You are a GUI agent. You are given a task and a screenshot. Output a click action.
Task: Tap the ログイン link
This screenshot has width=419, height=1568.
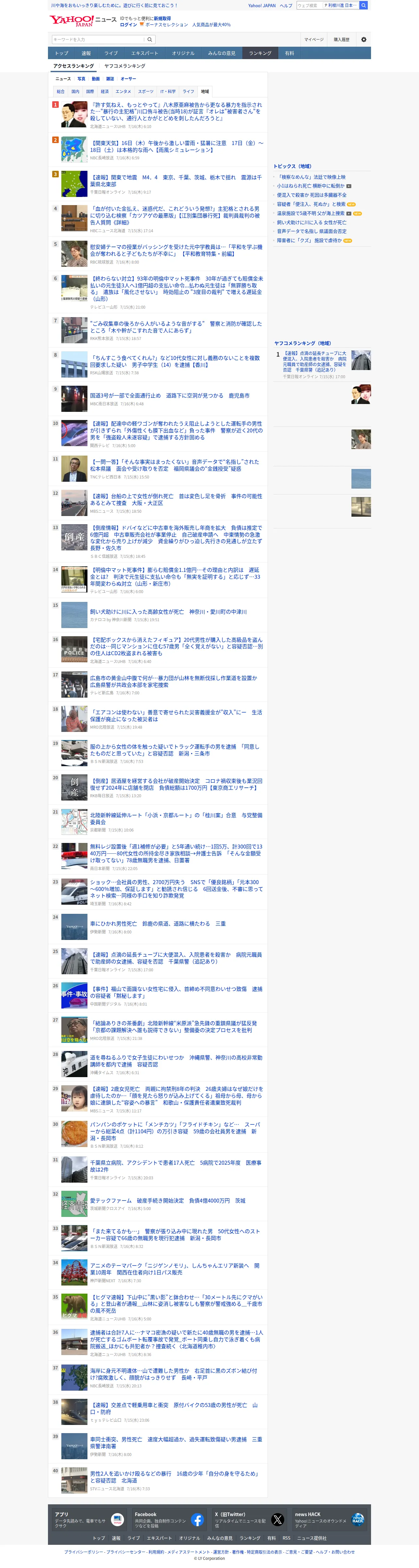pos(128,25)
